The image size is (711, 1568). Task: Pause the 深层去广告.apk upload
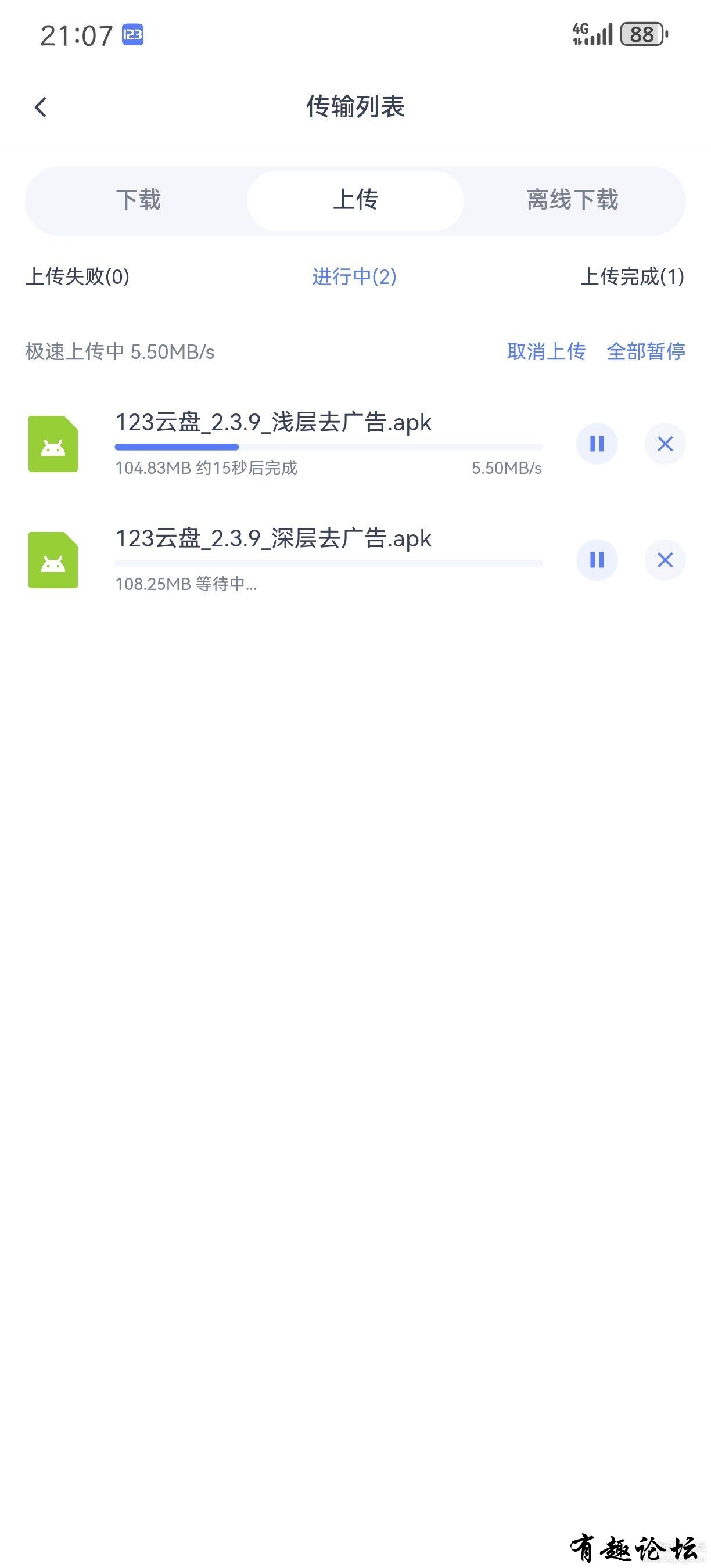click(597, 560)
